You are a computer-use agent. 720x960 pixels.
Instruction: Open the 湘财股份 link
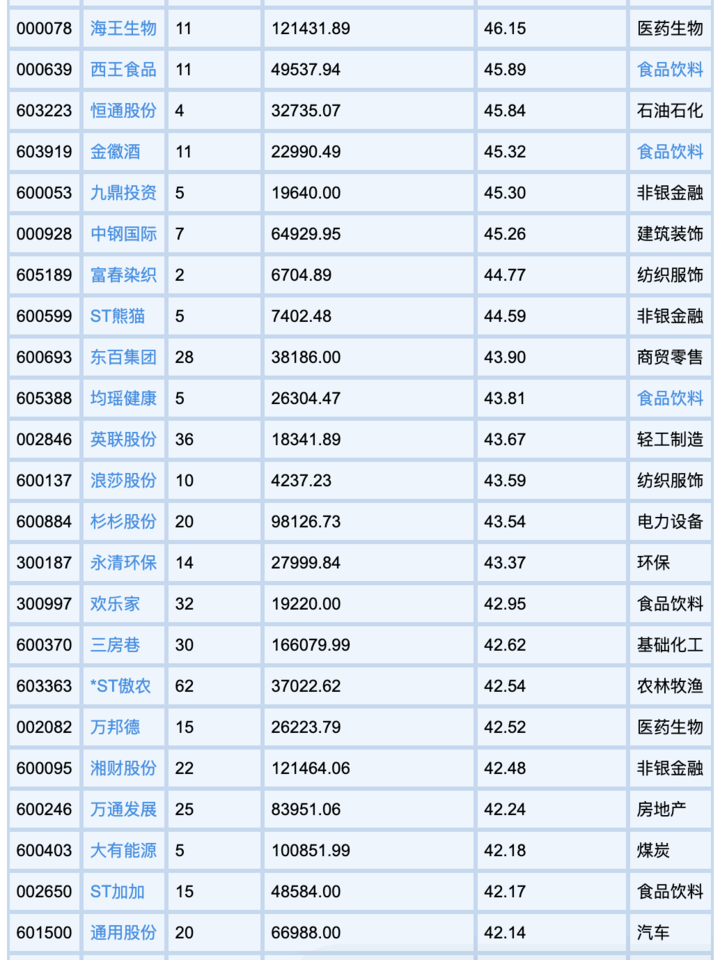tap(123, 768)
